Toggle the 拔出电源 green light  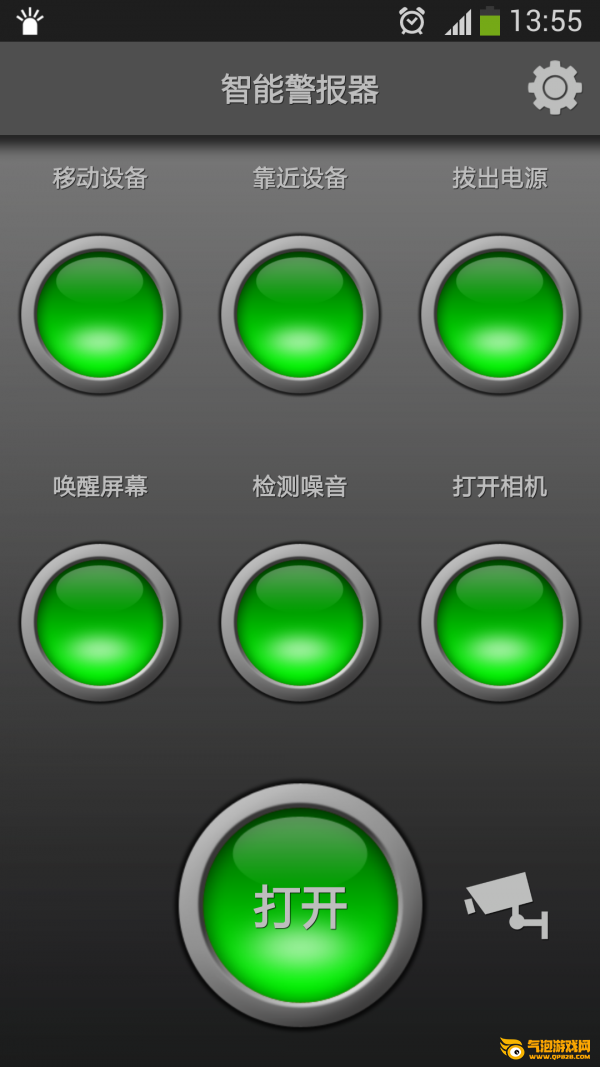(x=500, y=314)
